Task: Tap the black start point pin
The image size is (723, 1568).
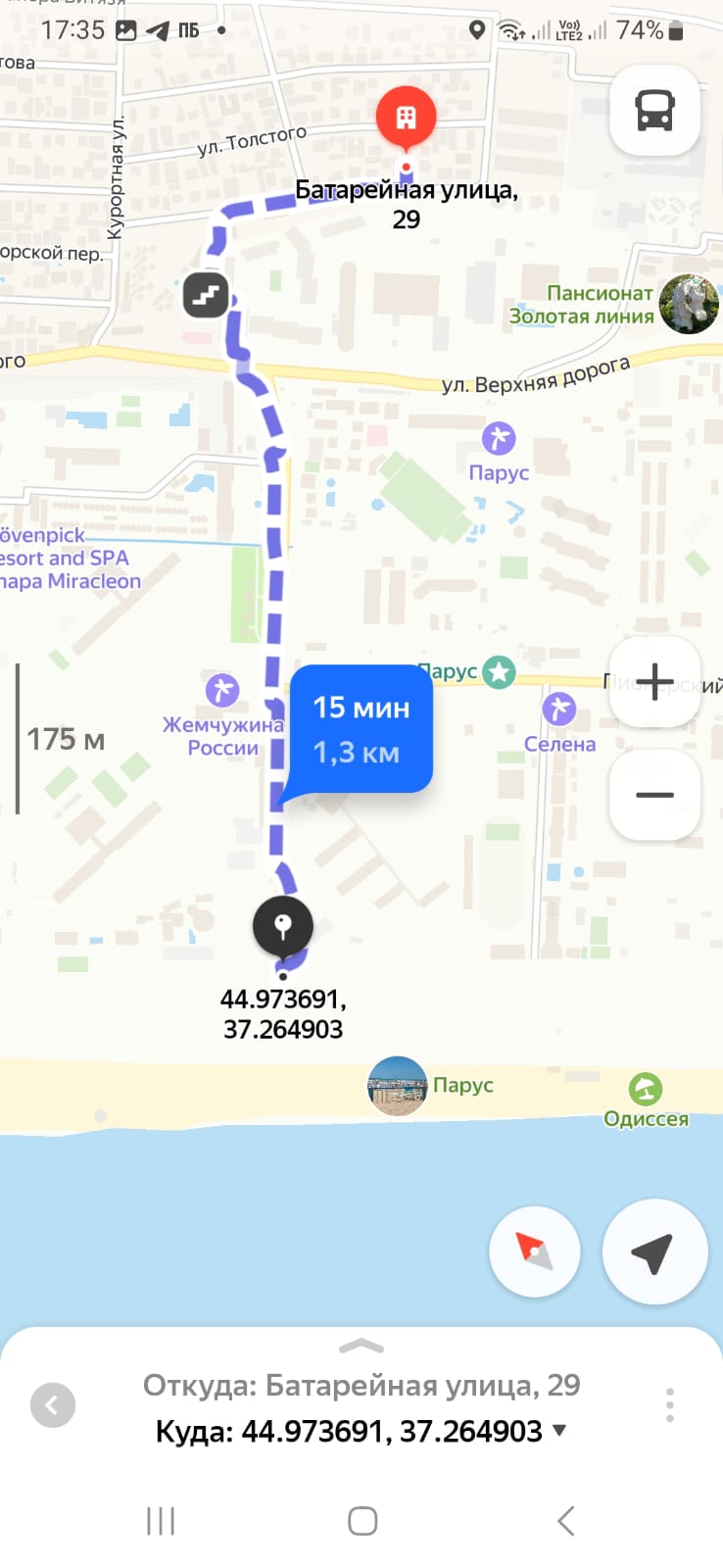Action: 282,925
